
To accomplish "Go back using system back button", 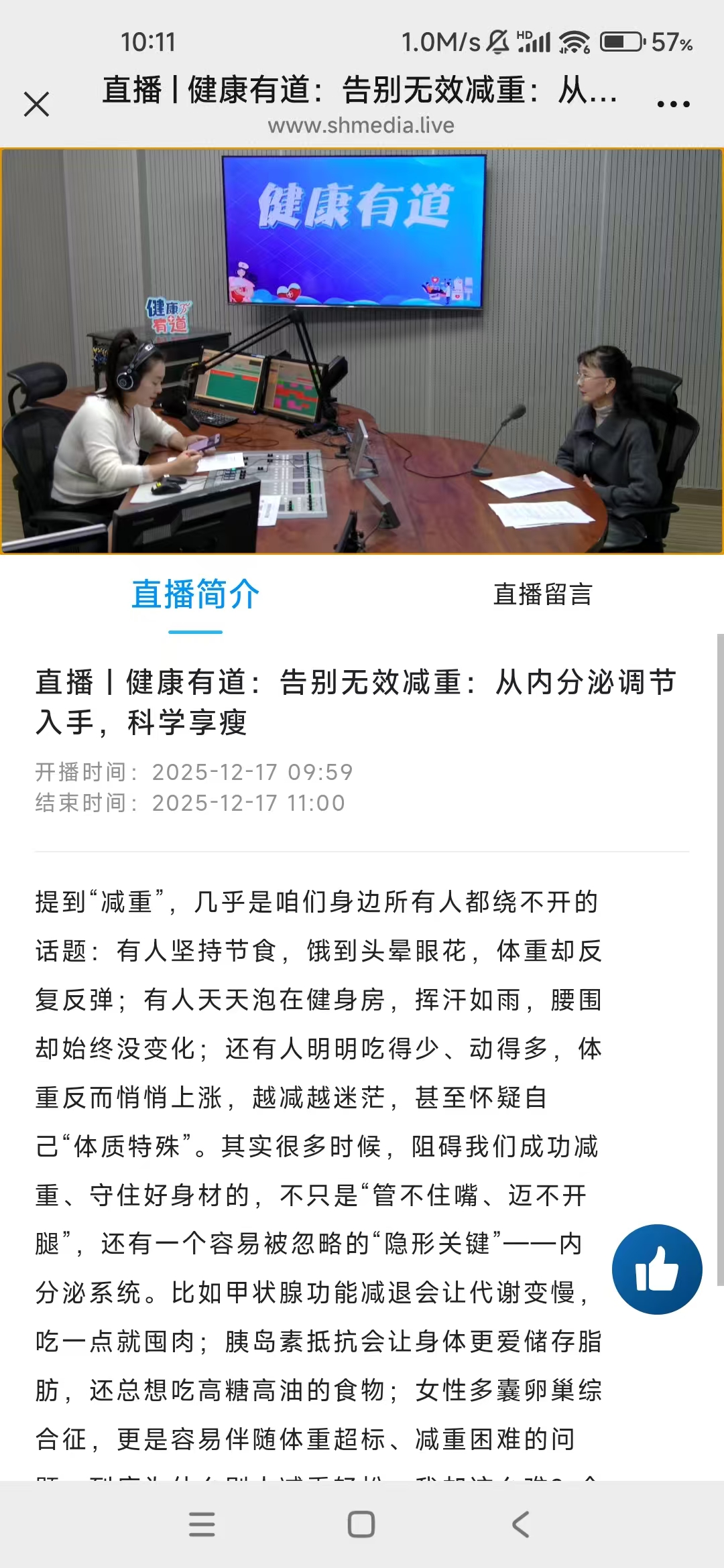I will [x=521, y=1524].
